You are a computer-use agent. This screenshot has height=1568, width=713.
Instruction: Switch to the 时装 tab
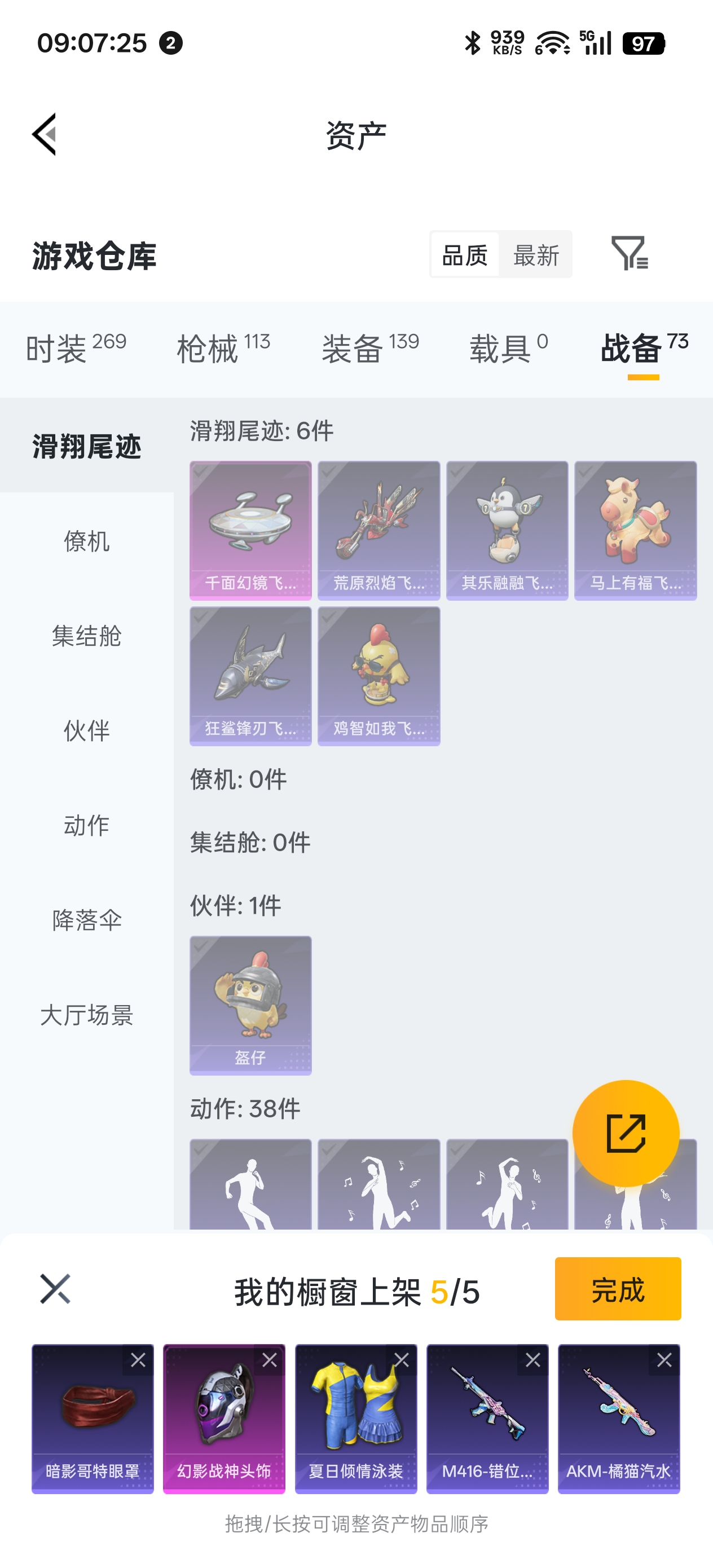pos(76,348)
